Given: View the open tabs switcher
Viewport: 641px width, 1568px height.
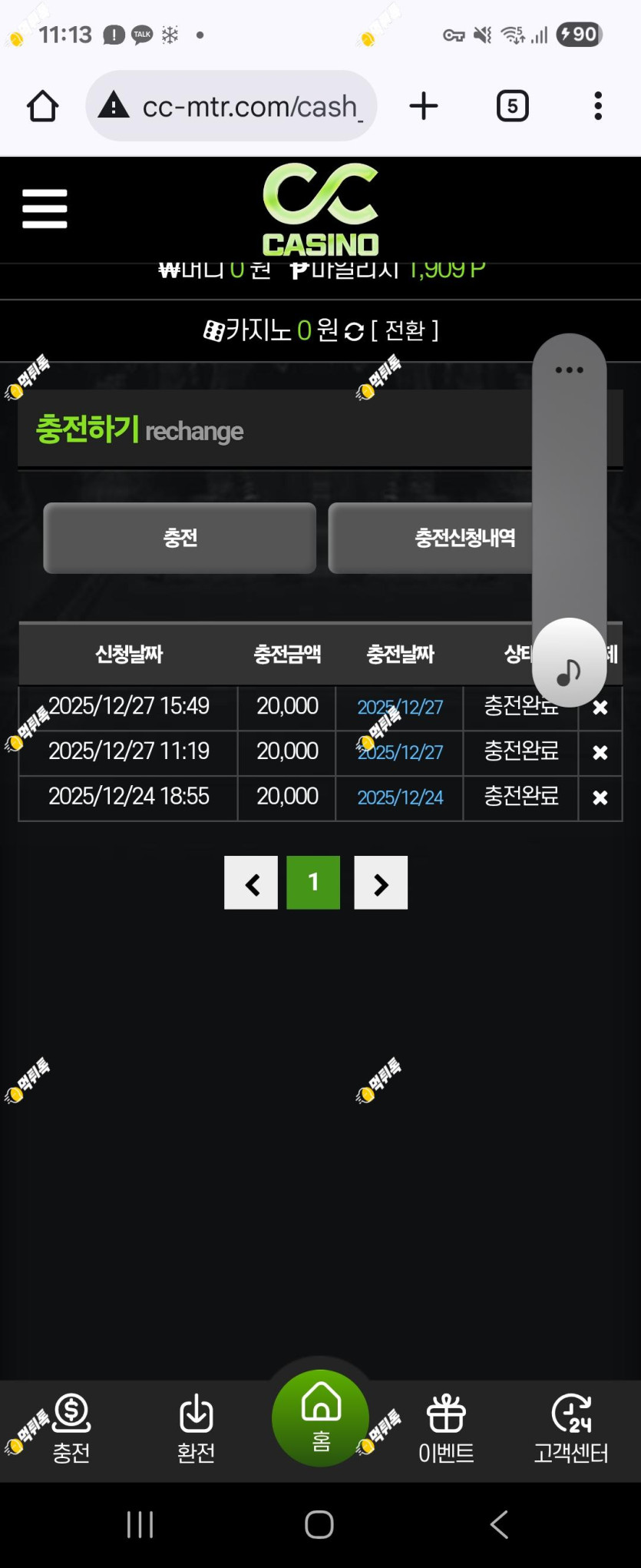Looking at the screenshot, I should tap(512, 106).
